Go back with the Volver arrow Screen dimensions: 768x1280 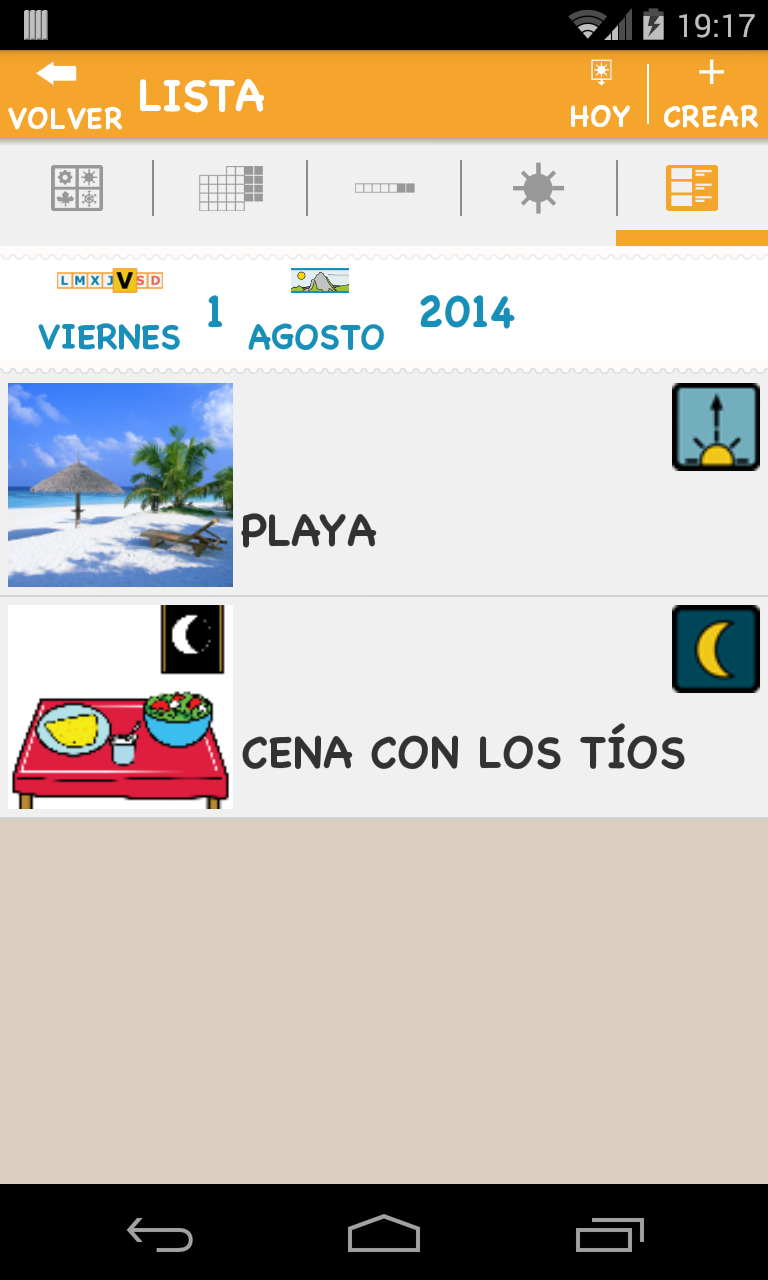tap(64, 95)
